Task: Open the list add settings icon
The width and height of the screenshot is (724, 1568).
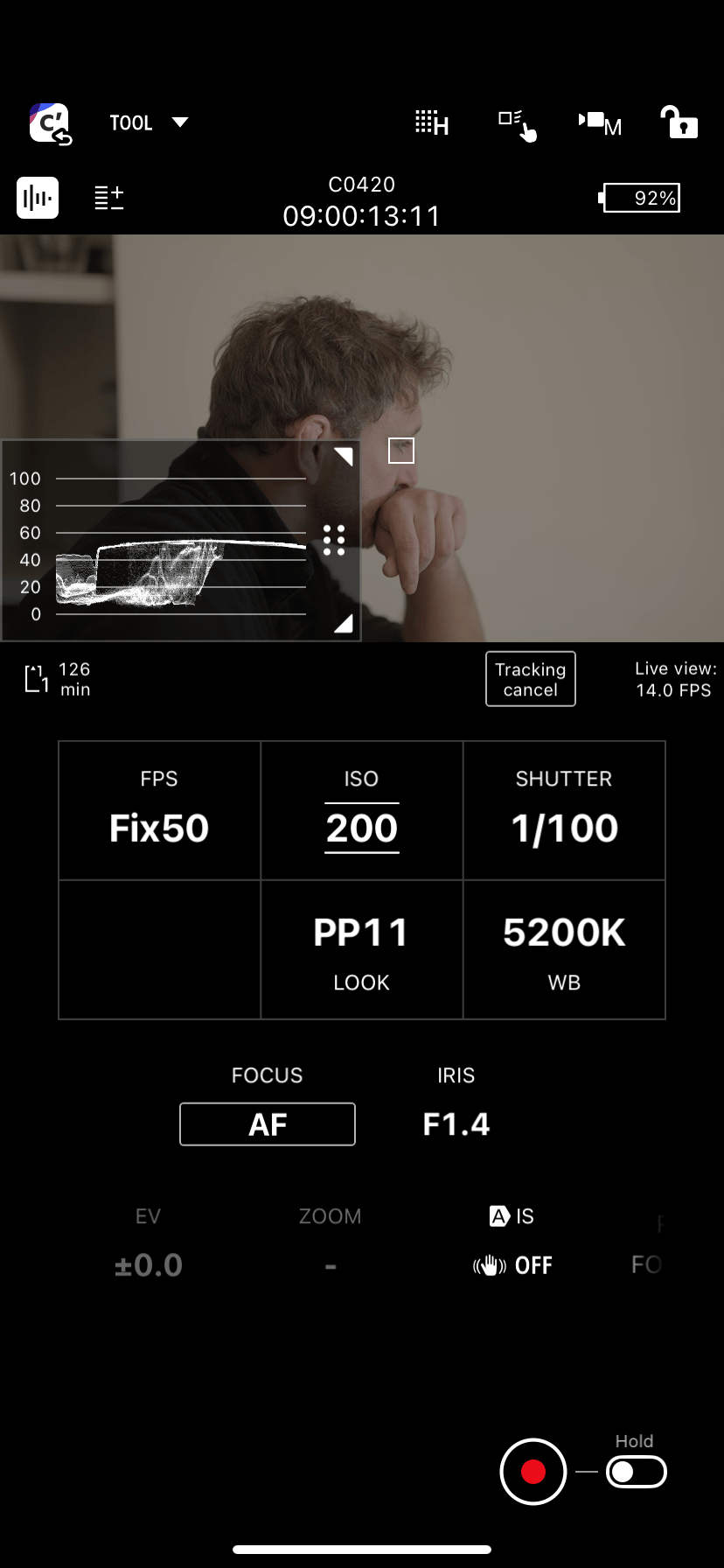Action: tap(109, 198)
